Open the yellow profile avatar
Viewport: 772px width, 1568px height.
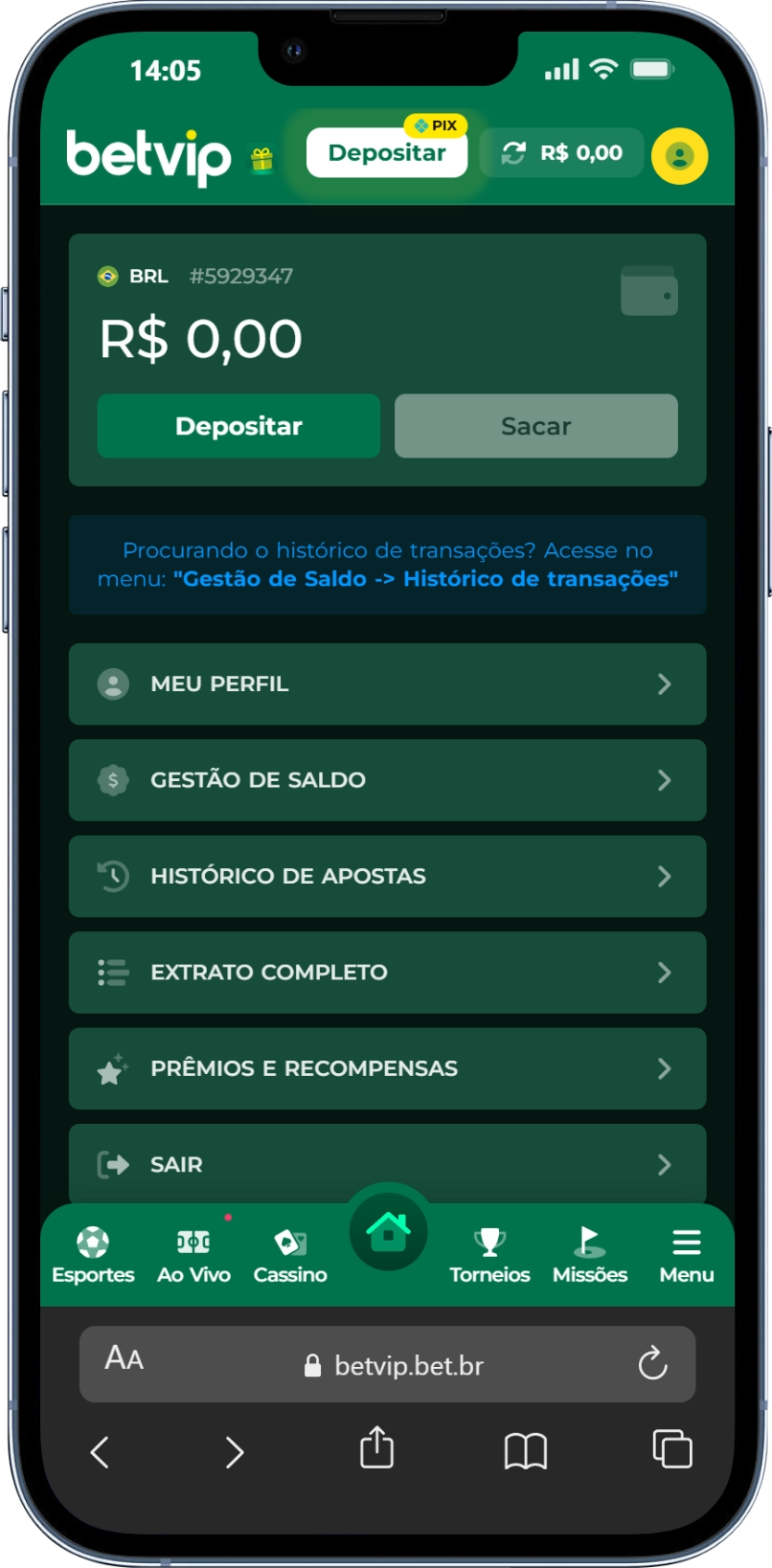[x=679, y=156]
